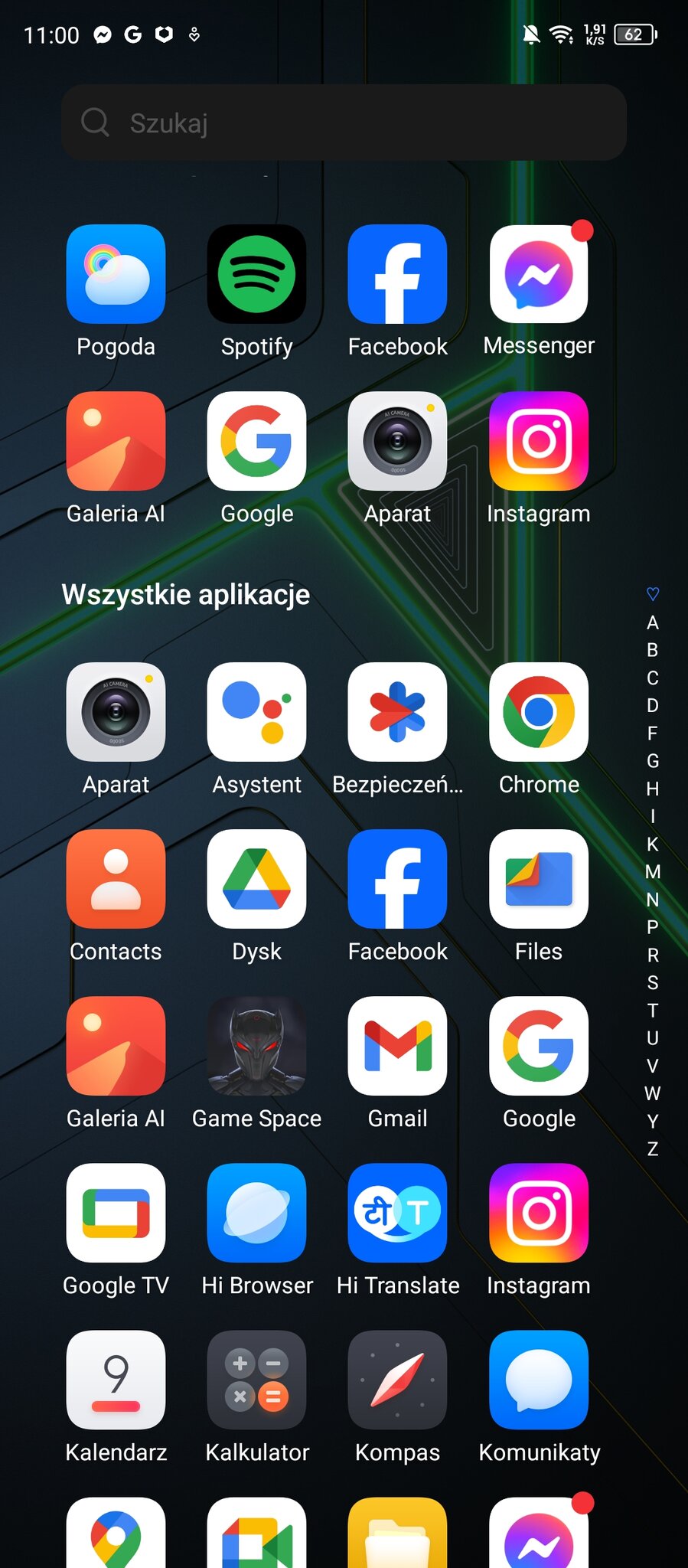This screenshot has height=1568, width=688.
Task: Open the Contacts app
Action: (x=116, y=879)
